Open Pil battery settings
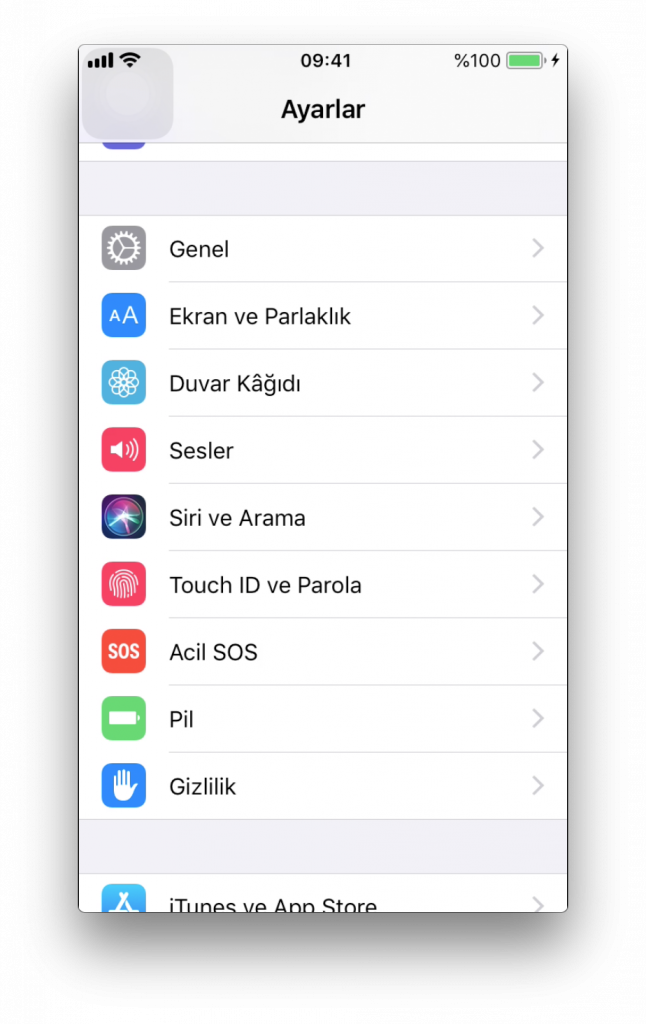 (x=322, y=719)
